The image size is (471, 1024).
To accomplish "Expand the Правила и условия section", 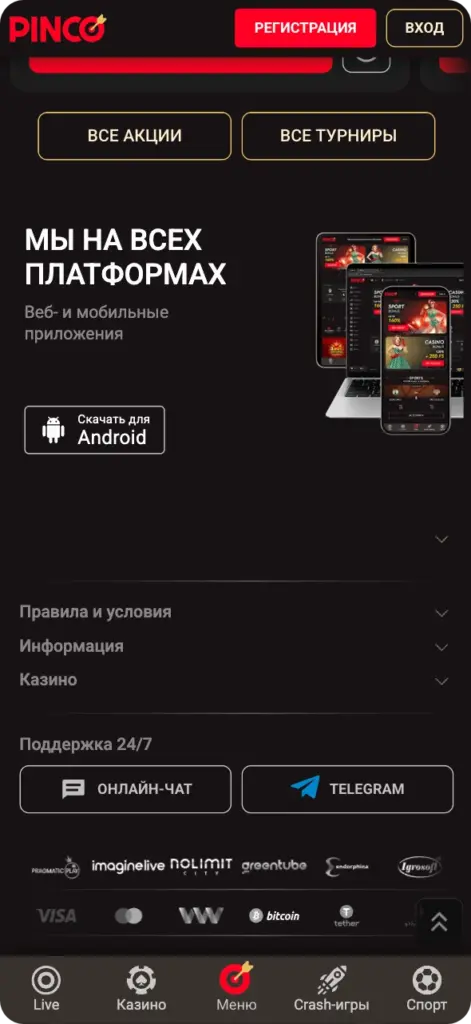I will pos(235,613).
